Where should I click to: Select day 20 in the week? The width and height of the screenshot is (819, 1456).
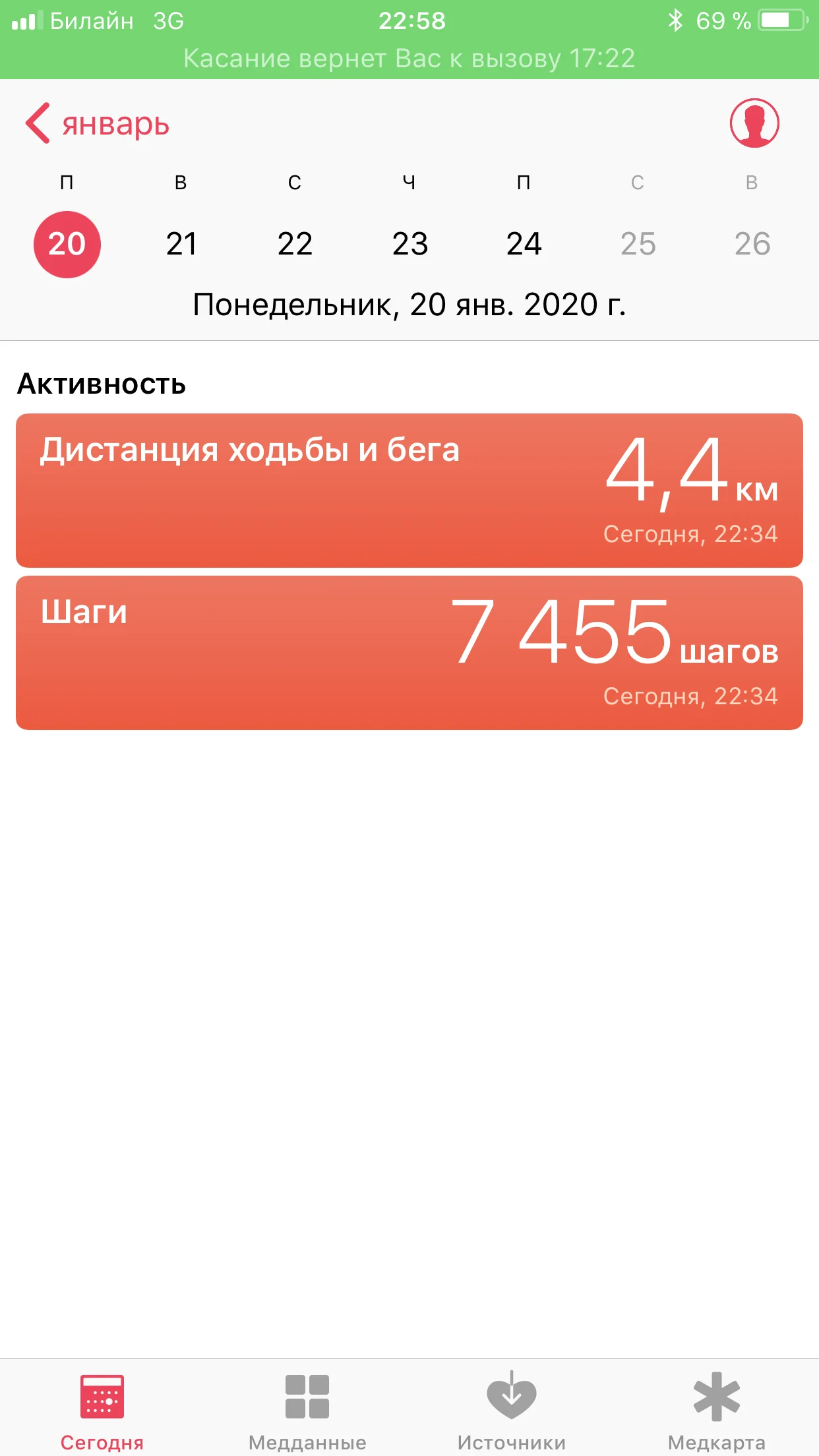pyautogui.click(x=67, y=244)
